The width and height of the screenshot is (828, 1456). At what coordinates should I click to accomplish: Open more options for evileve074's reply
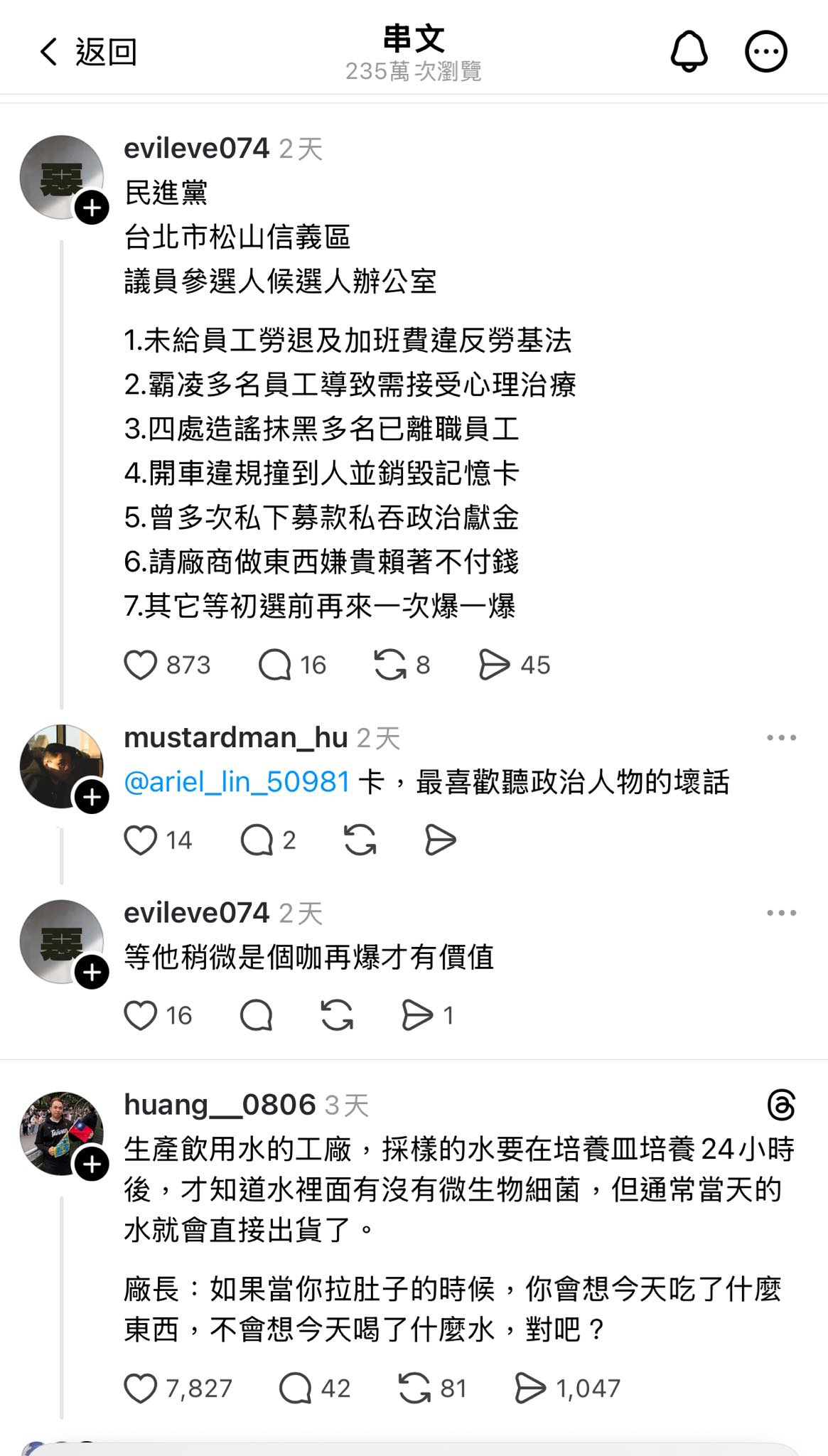point(781,913)
